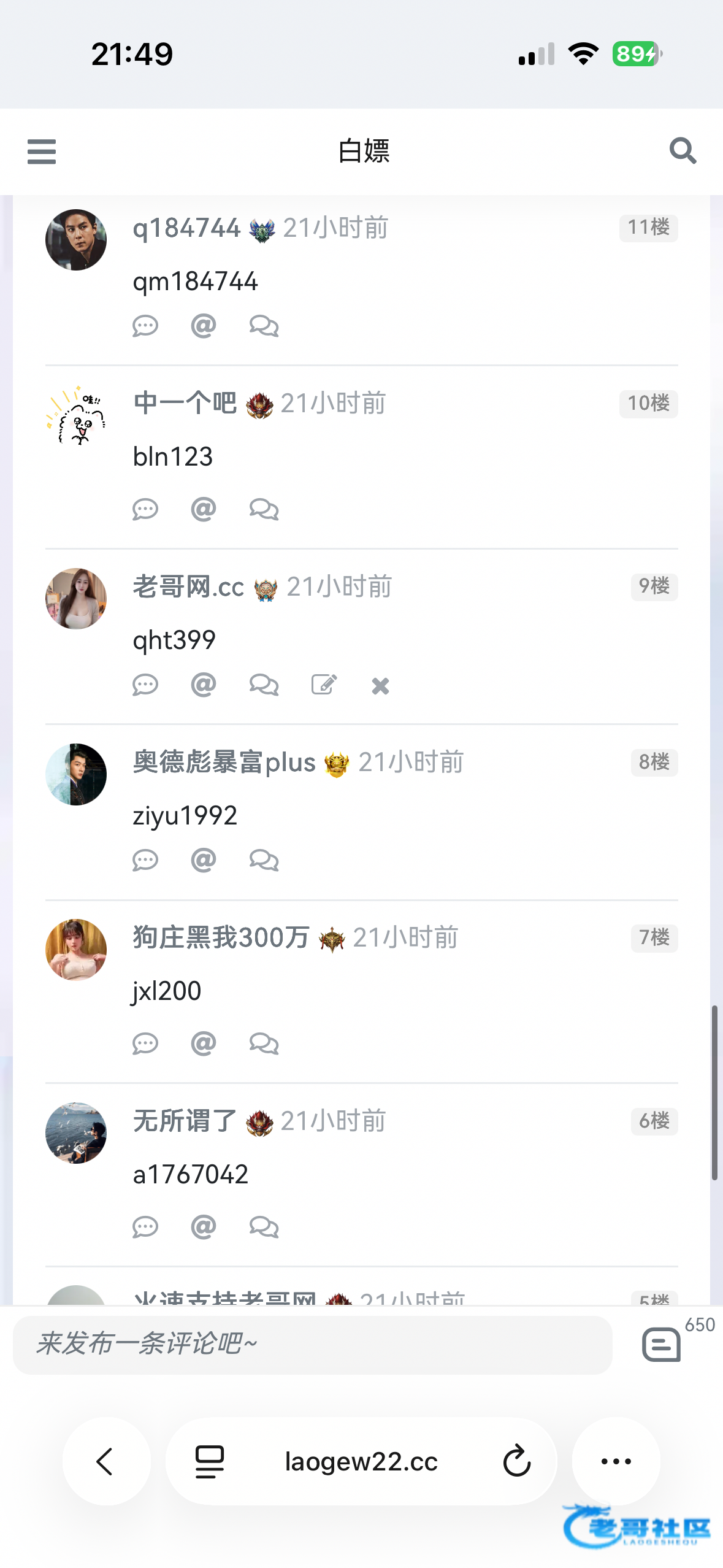
Task: Mention user 中一个吧 with the @ icon
Action: (x=204, y=509)
